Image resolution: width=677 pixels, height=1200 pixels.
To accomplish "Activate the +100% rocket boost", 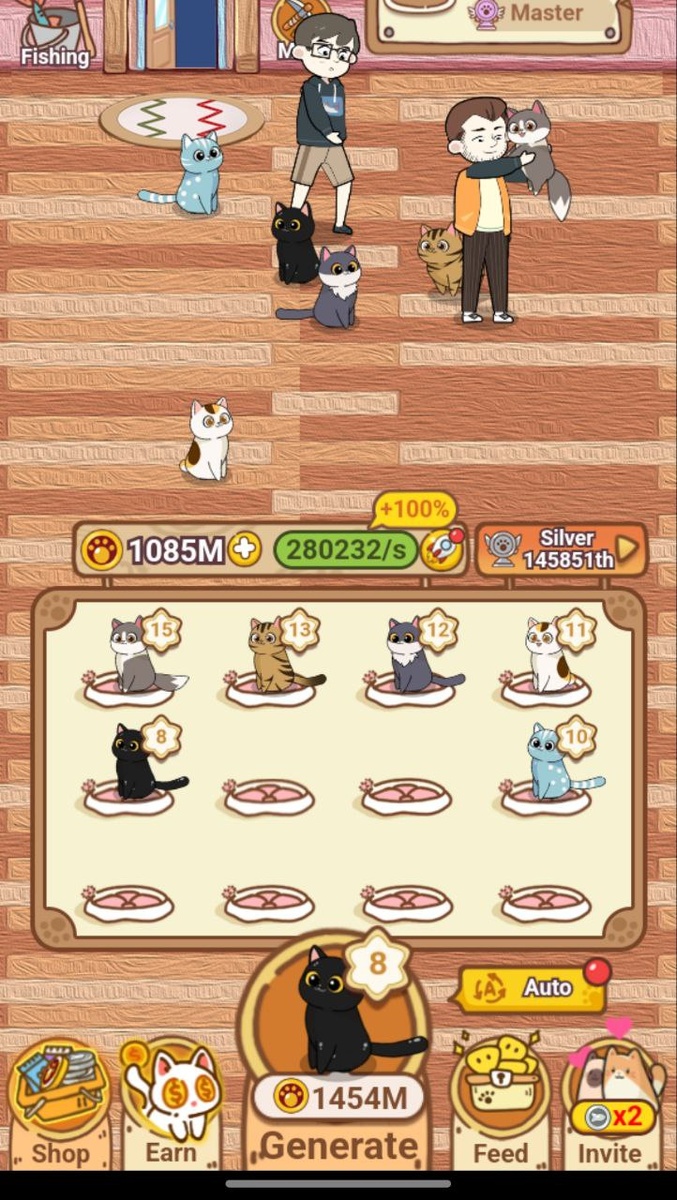I will [441, 548].
